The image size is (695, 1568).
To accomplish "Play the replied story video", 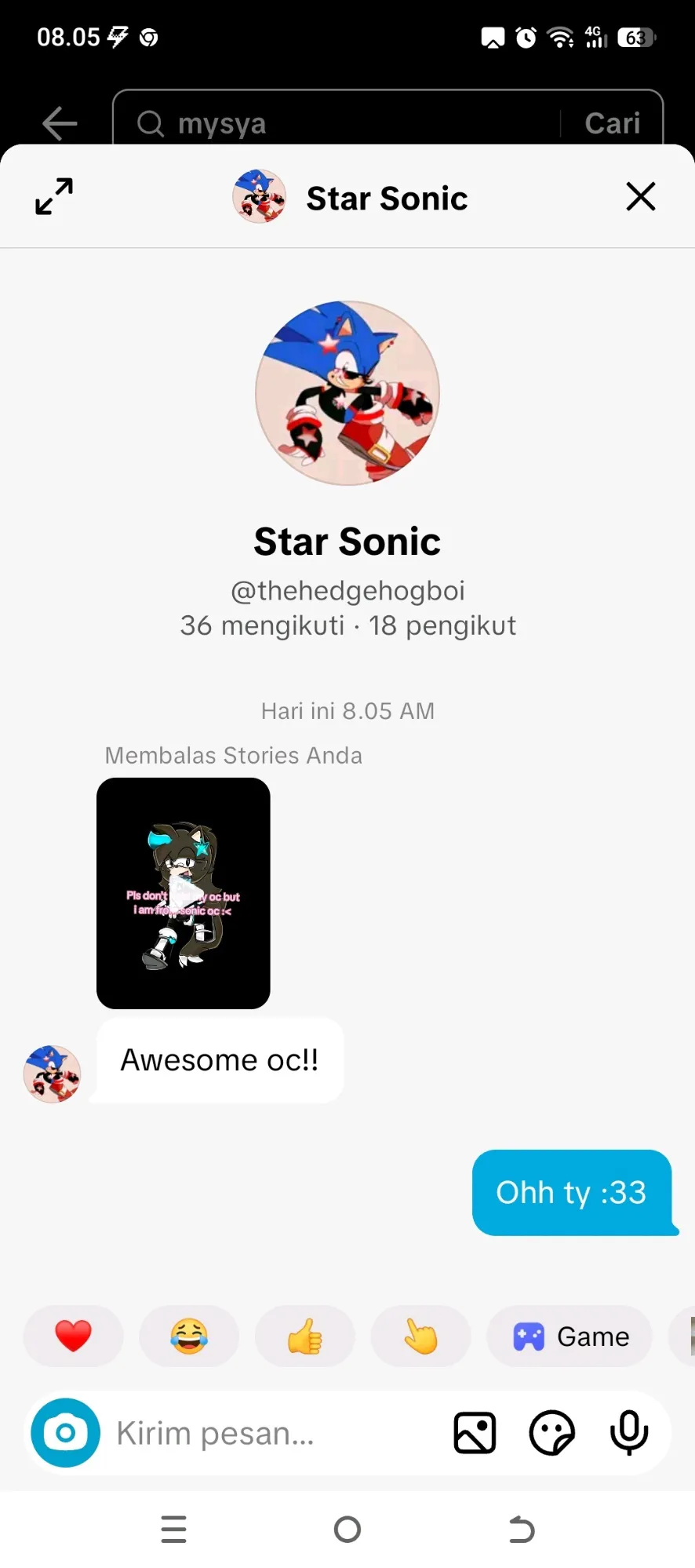I will pyautogui.click(x=183, y=893).
